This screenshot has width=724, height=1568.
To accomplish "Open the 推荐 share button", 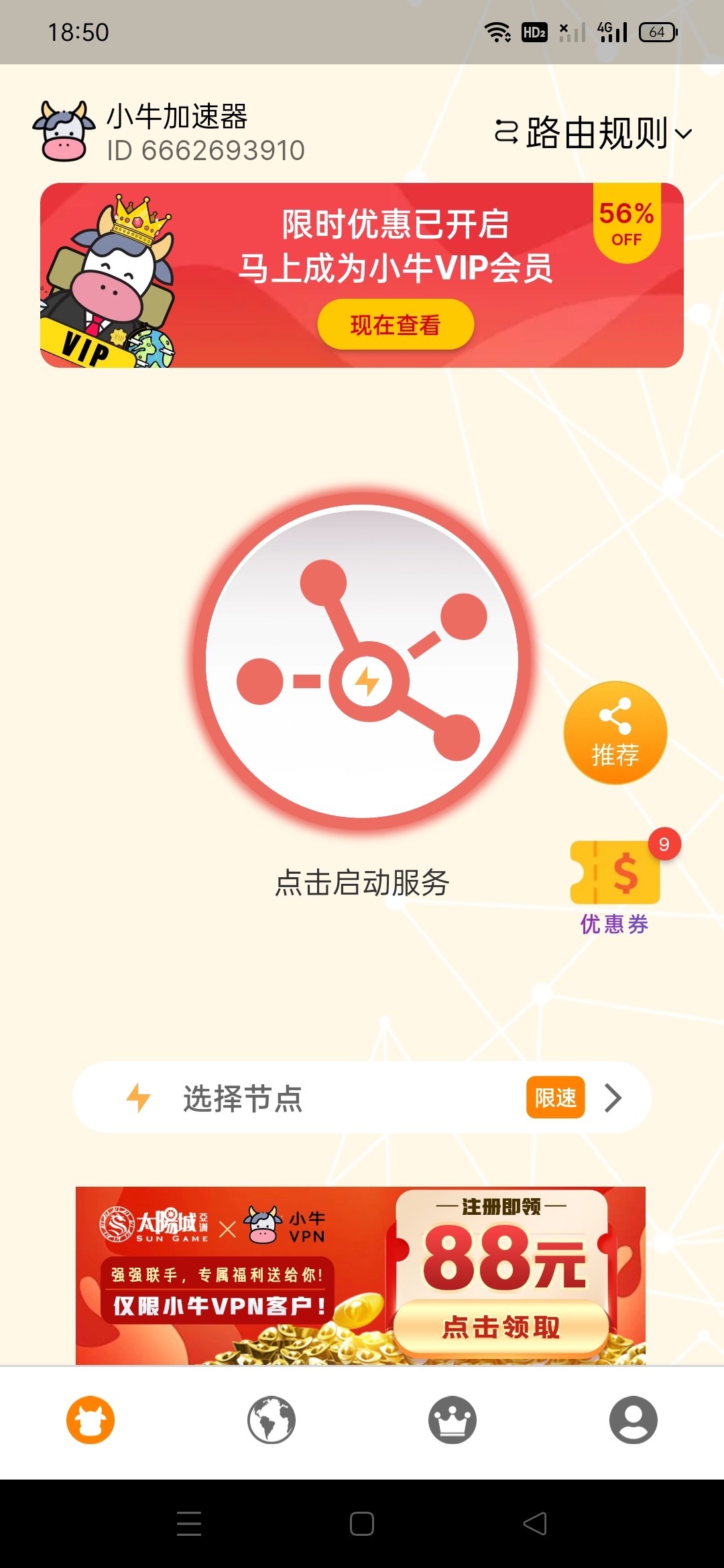I will click(615, 733).
